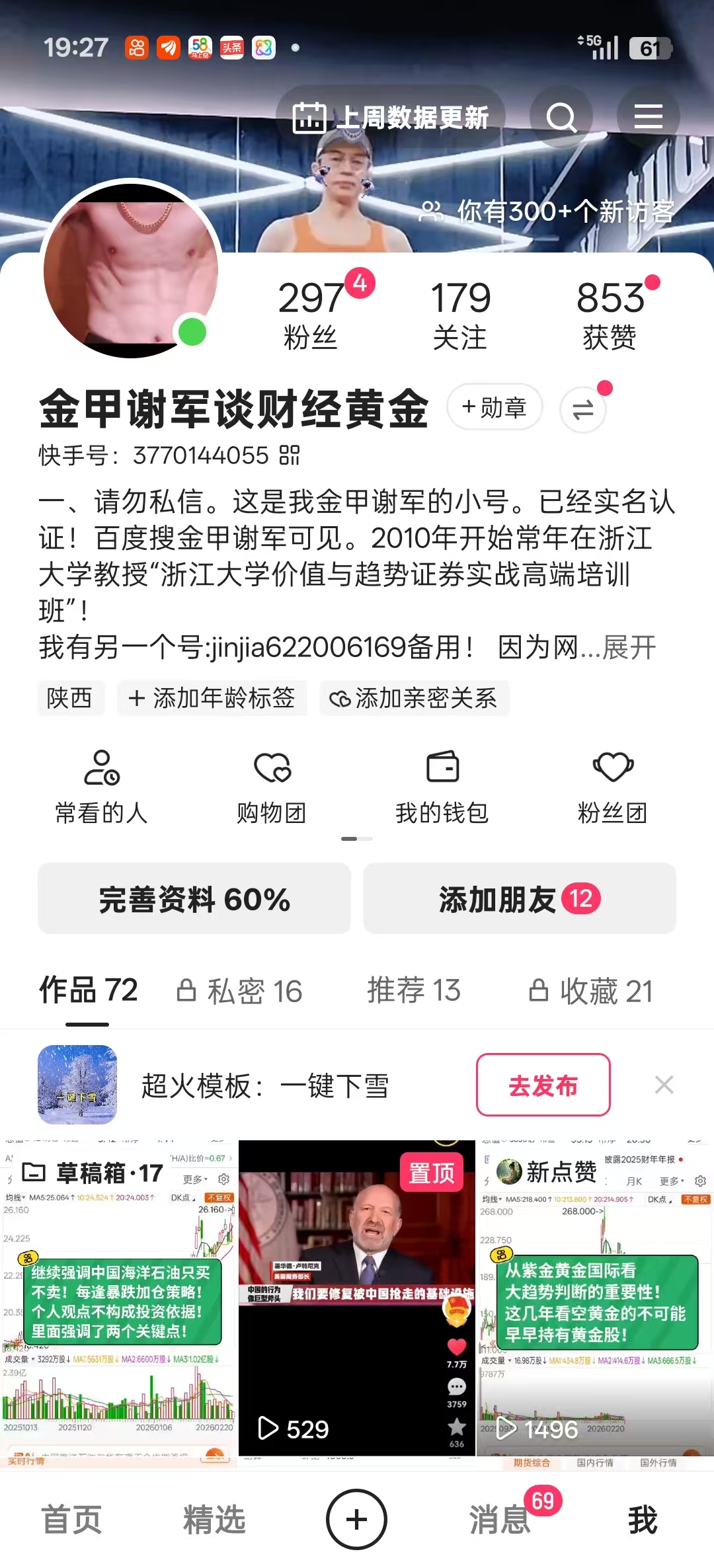
Task: Switch to the 收藏 21 tab
Action: click(x=591, y=991)
